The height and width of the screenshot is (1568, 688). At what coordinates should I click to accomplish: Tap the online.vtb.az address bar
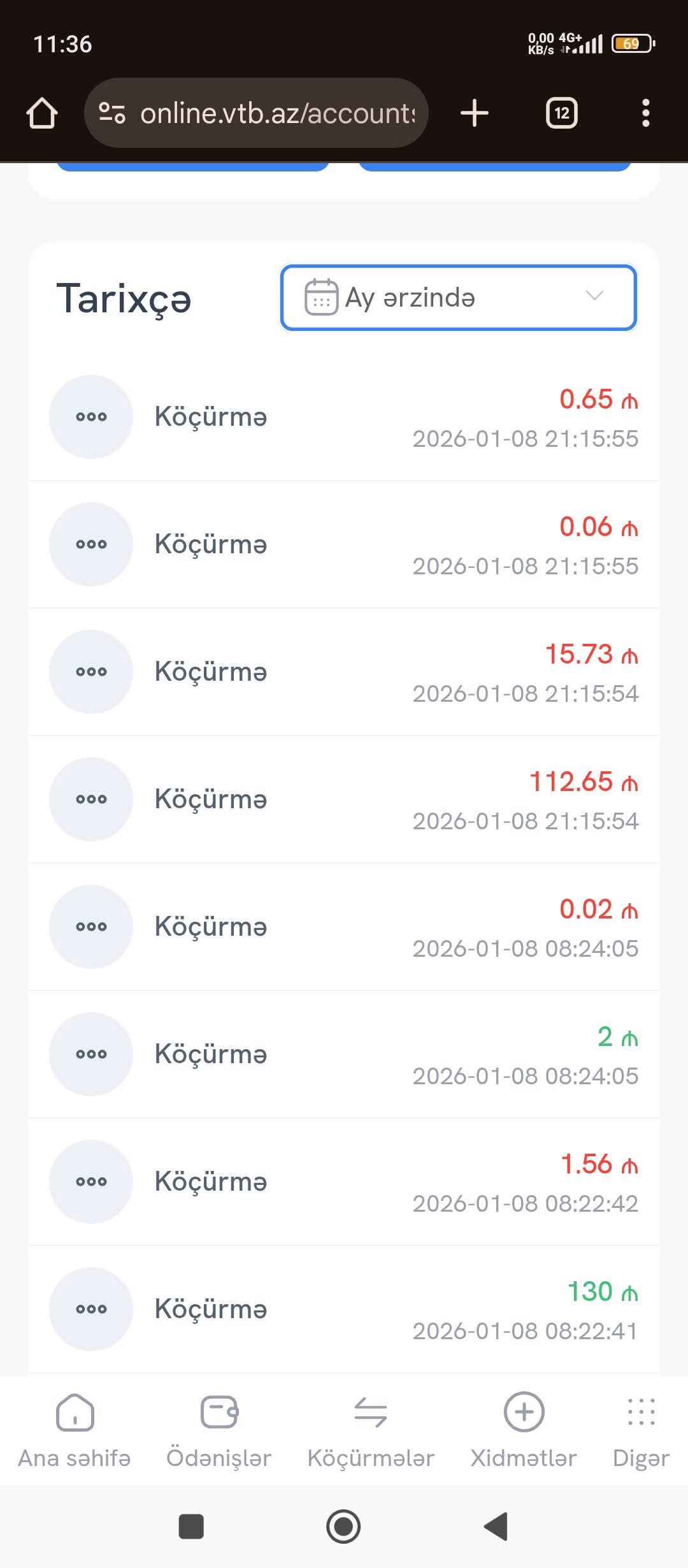tap(256, 113)
